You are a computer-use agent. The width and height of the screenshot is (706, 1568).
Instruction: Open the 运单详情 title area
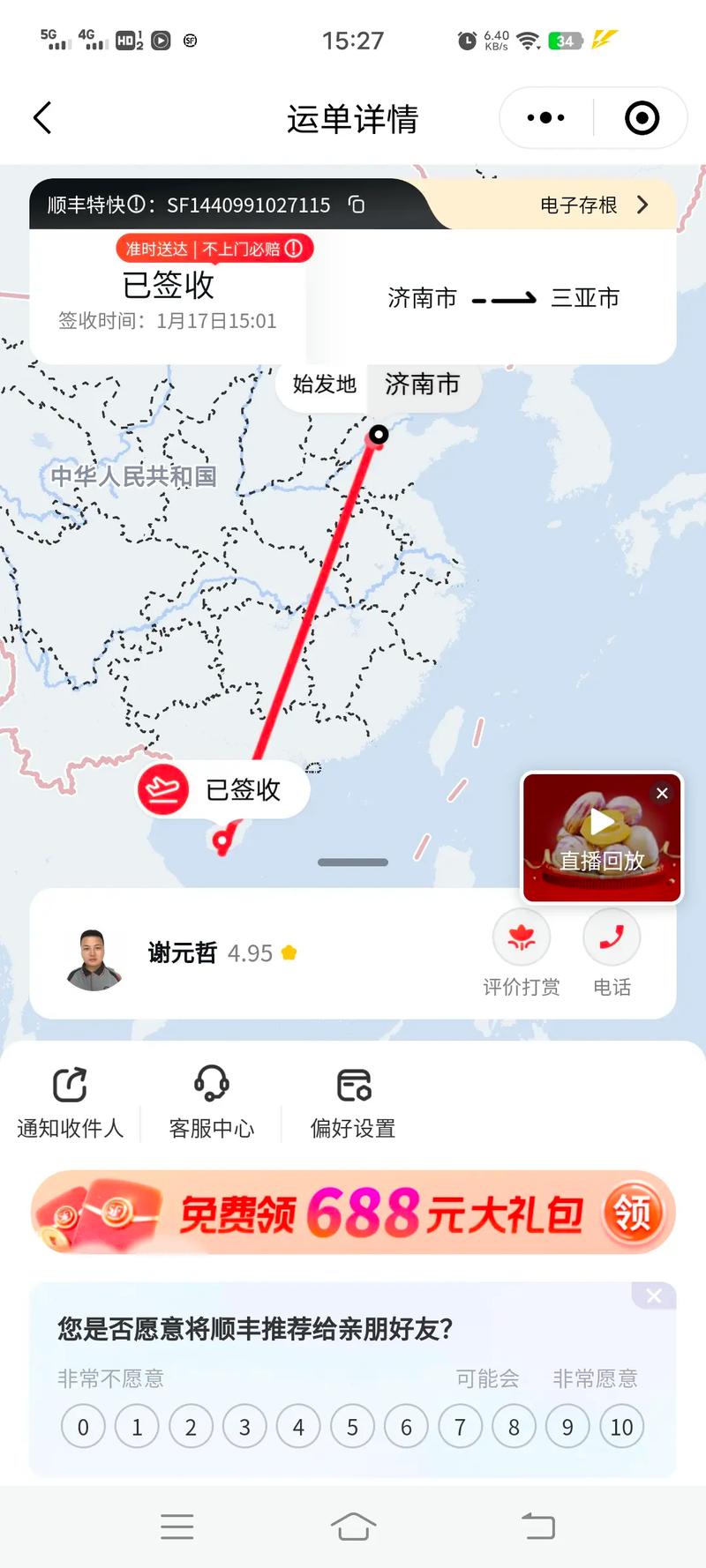(x=353, y=116)
